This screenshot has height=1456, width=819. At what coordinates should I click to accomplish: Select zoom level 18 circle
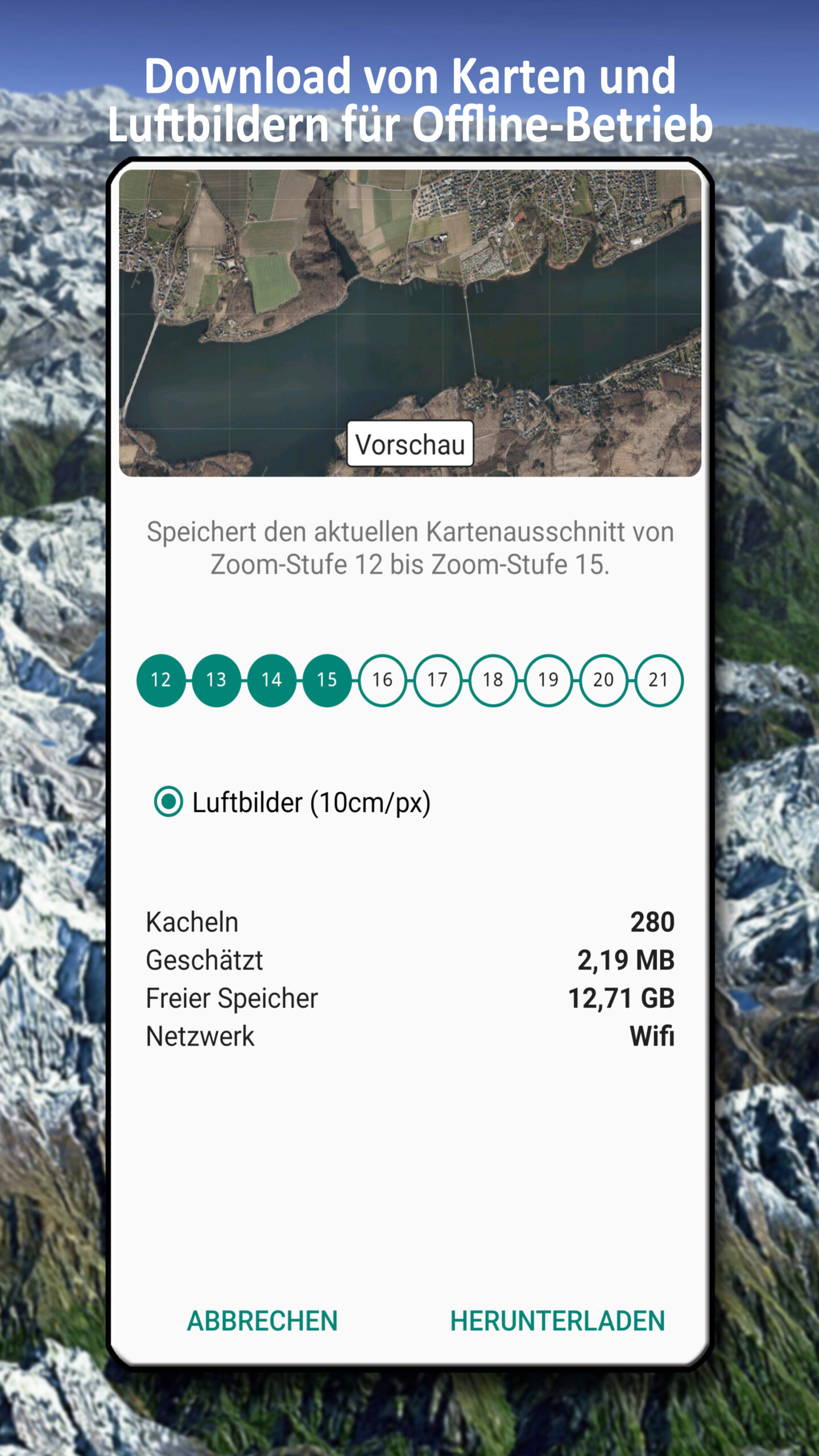(493, 680)
